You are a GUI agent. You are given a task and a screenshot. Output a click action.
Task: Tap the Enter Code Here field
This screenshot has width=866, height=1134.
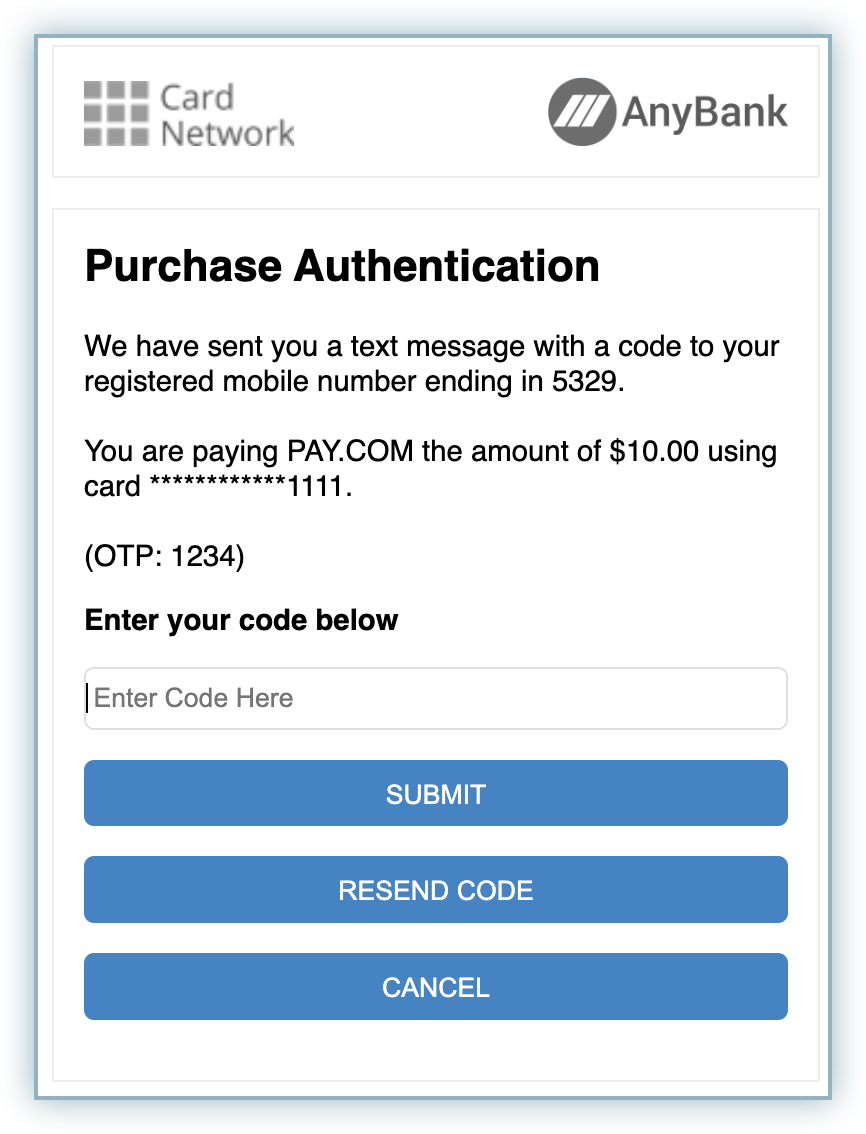tap(435, 698)
